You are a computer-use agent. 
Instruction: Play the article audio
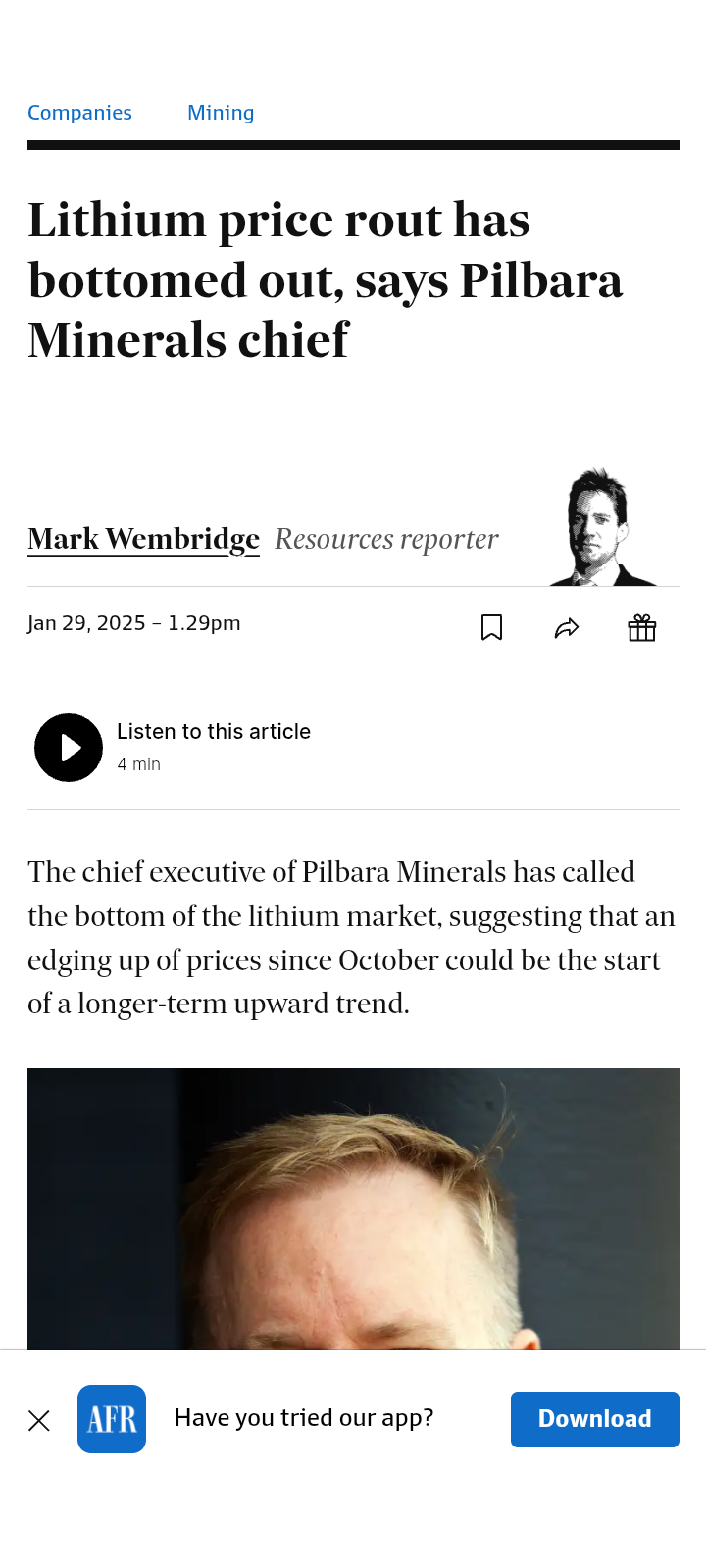tap(69, 748)
